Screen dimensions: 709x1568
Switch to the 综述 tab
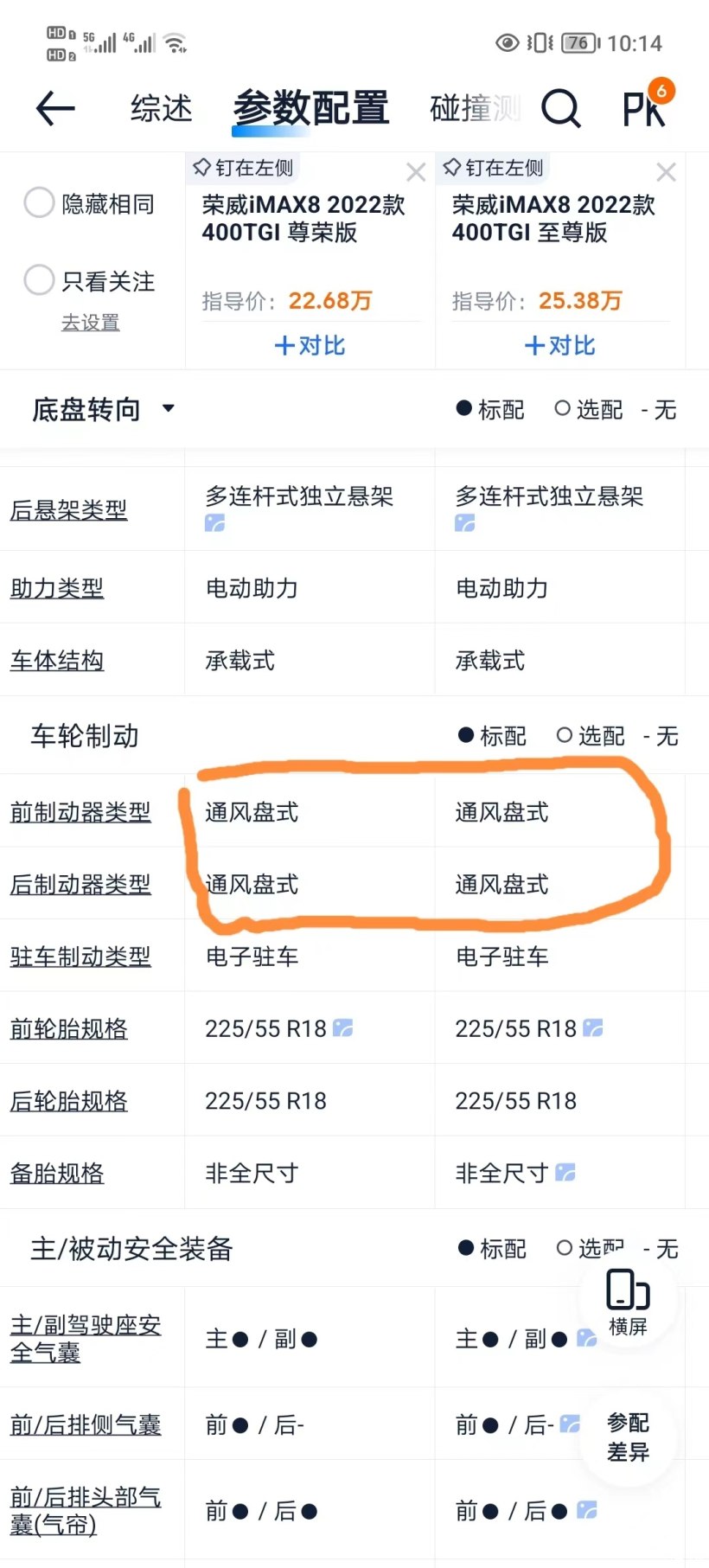[x=162, y=109]
